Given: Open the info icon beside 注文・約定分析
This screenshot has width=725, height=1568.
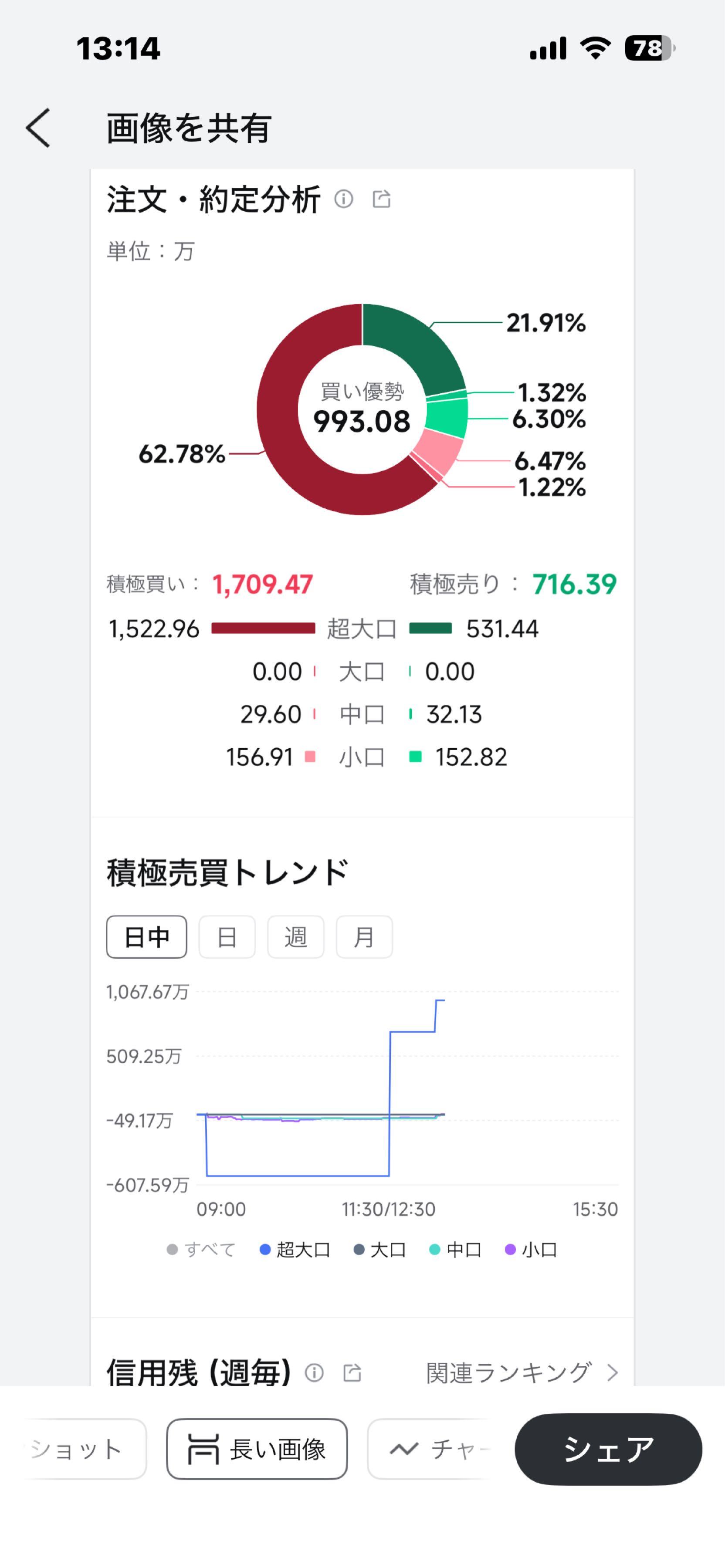Looking at the screenshot, I should pos(345,199).
